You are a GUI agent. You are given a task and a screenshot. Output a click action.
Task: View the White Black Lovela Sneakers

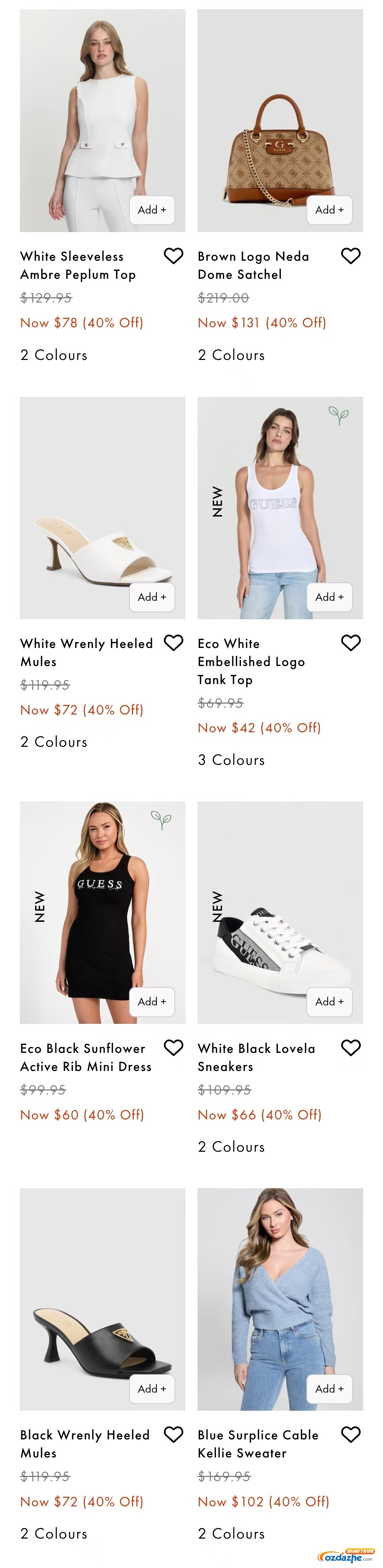click(x=256, y=1057)
